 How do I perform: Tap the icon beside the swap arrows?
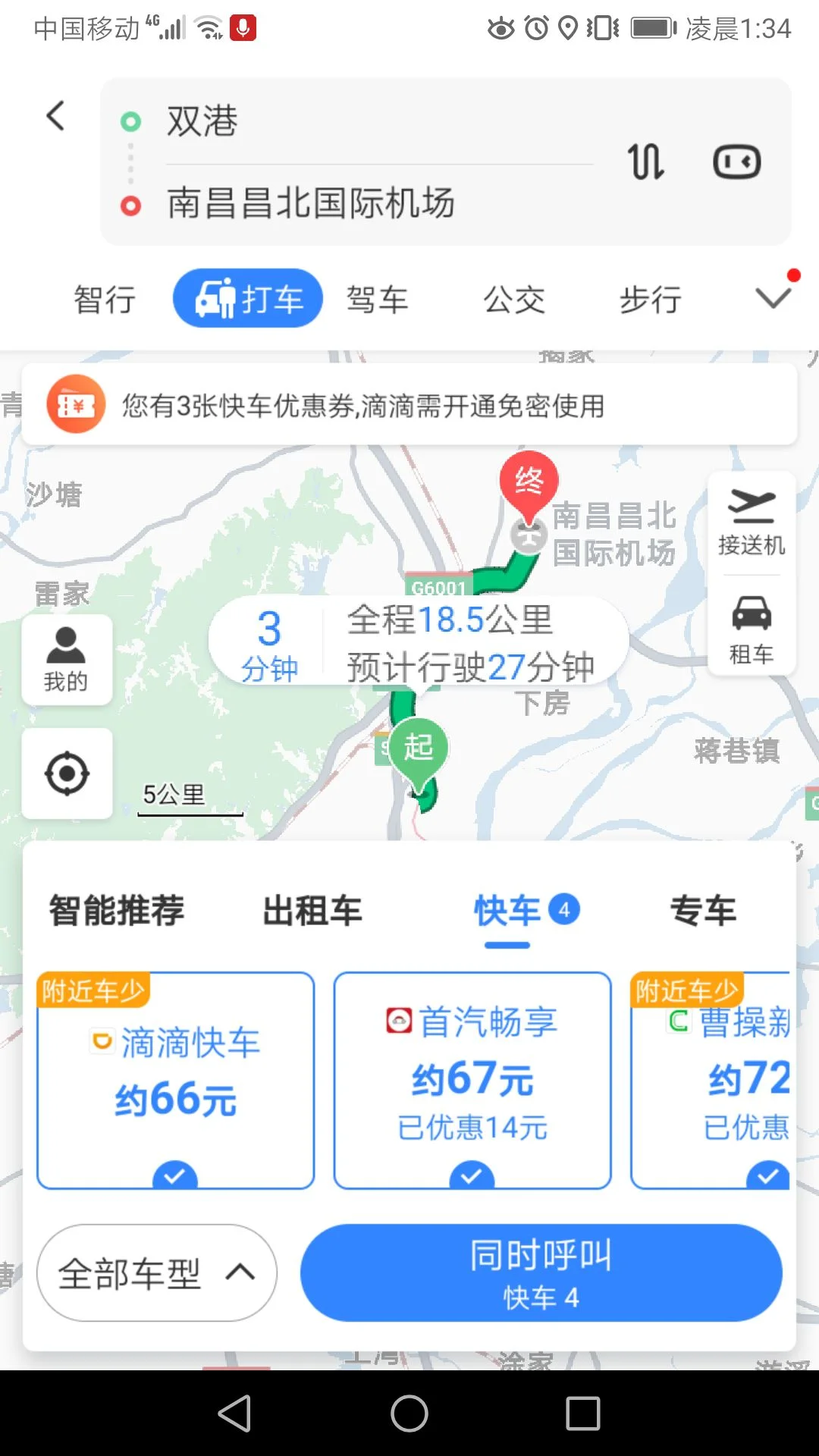[736, 159]
